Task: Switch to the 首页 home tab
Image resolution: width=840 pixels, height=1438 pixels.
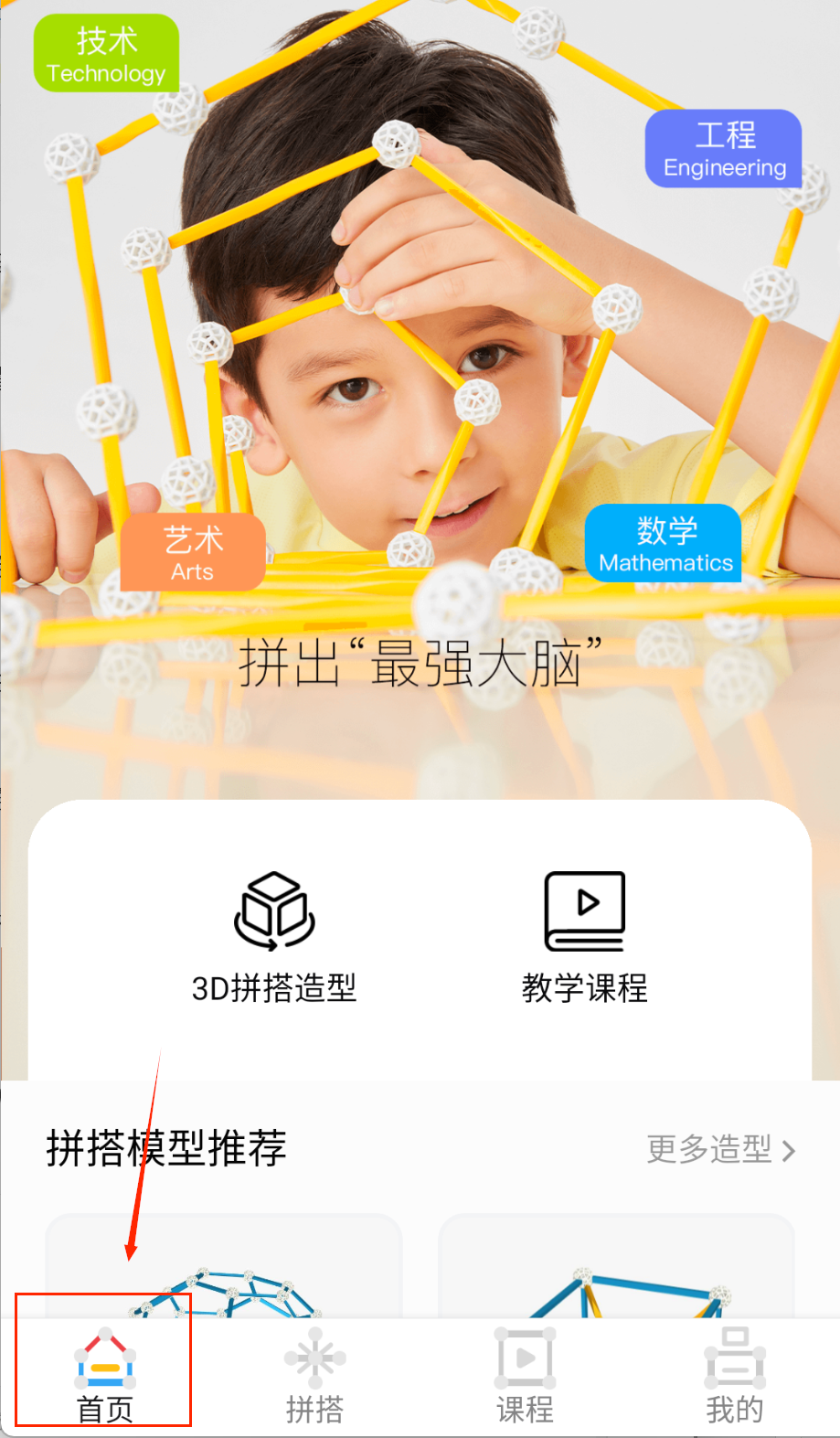Action: click(x=104, y=1376)
